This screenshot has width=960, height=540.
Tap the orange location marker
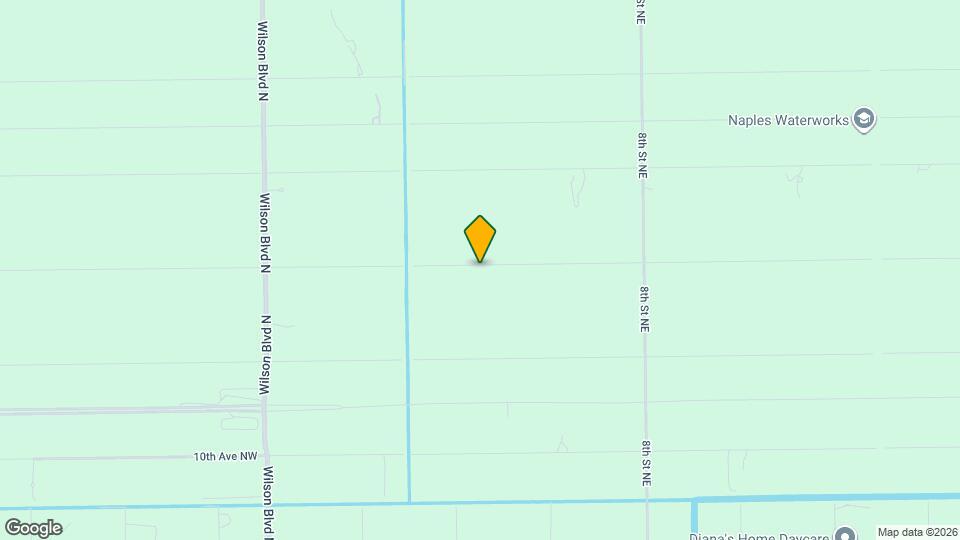point(480,239)
